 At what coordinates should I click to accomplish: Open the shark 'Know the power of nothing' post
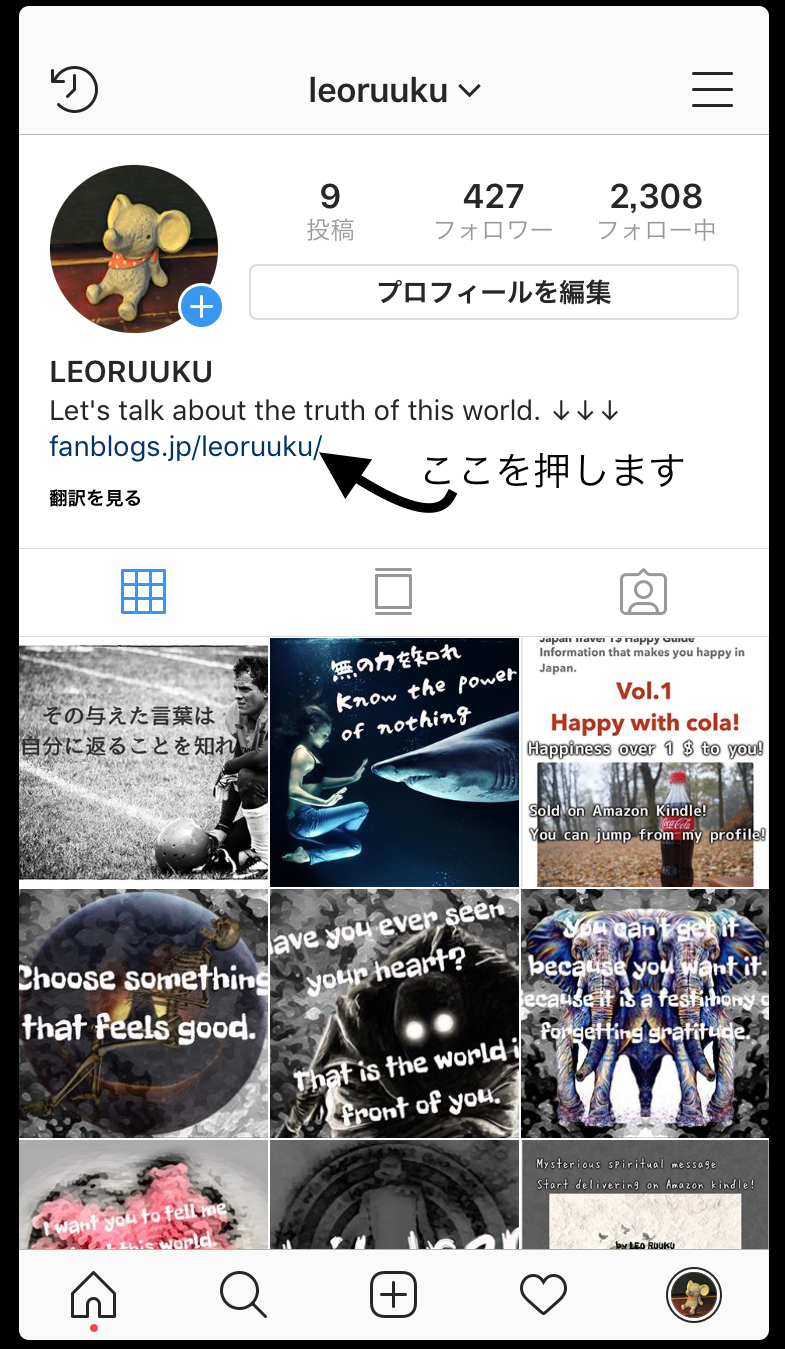[x=394, y=762]
